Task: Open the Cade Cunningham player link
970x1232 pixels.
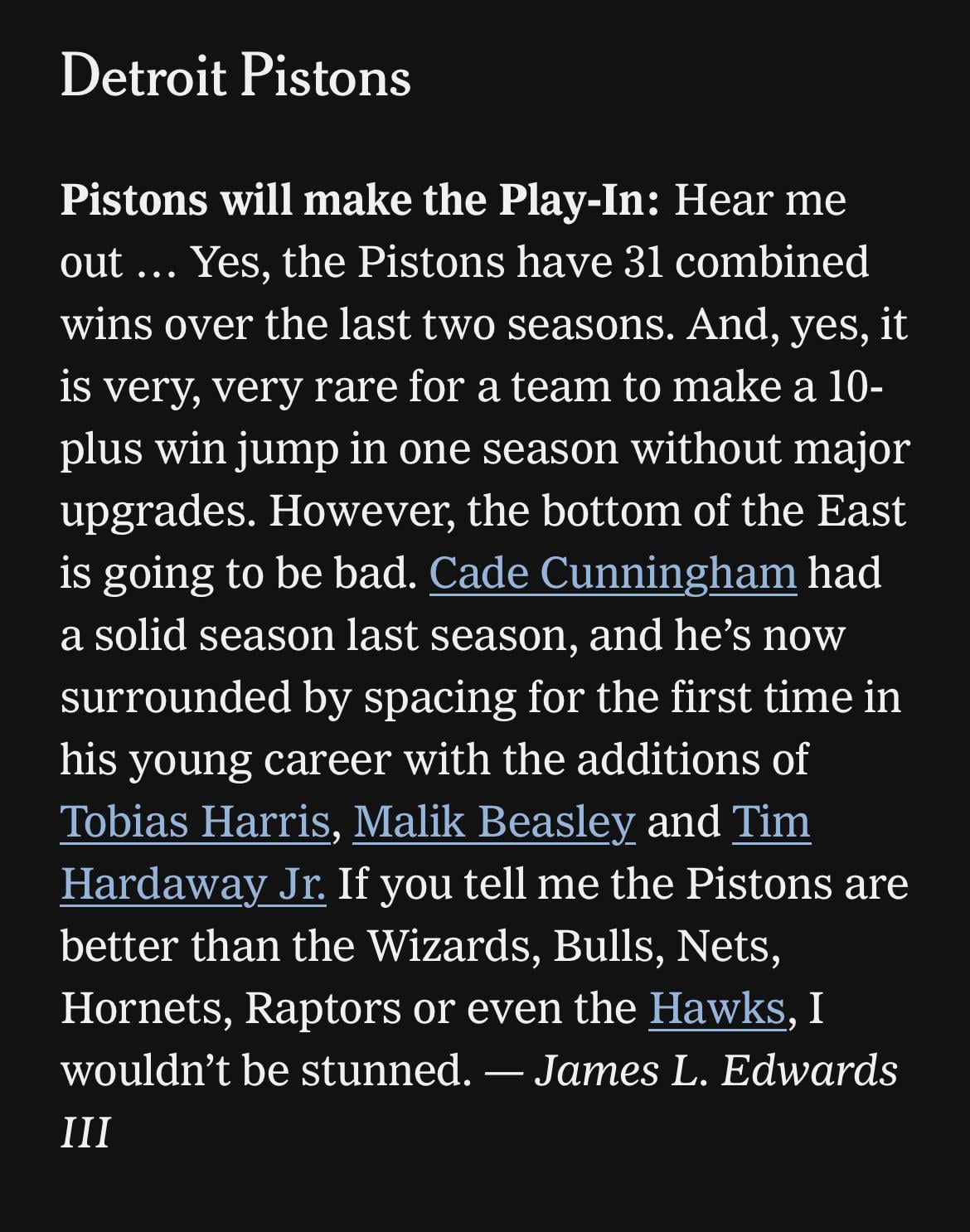Action: [x=613, y=574]
